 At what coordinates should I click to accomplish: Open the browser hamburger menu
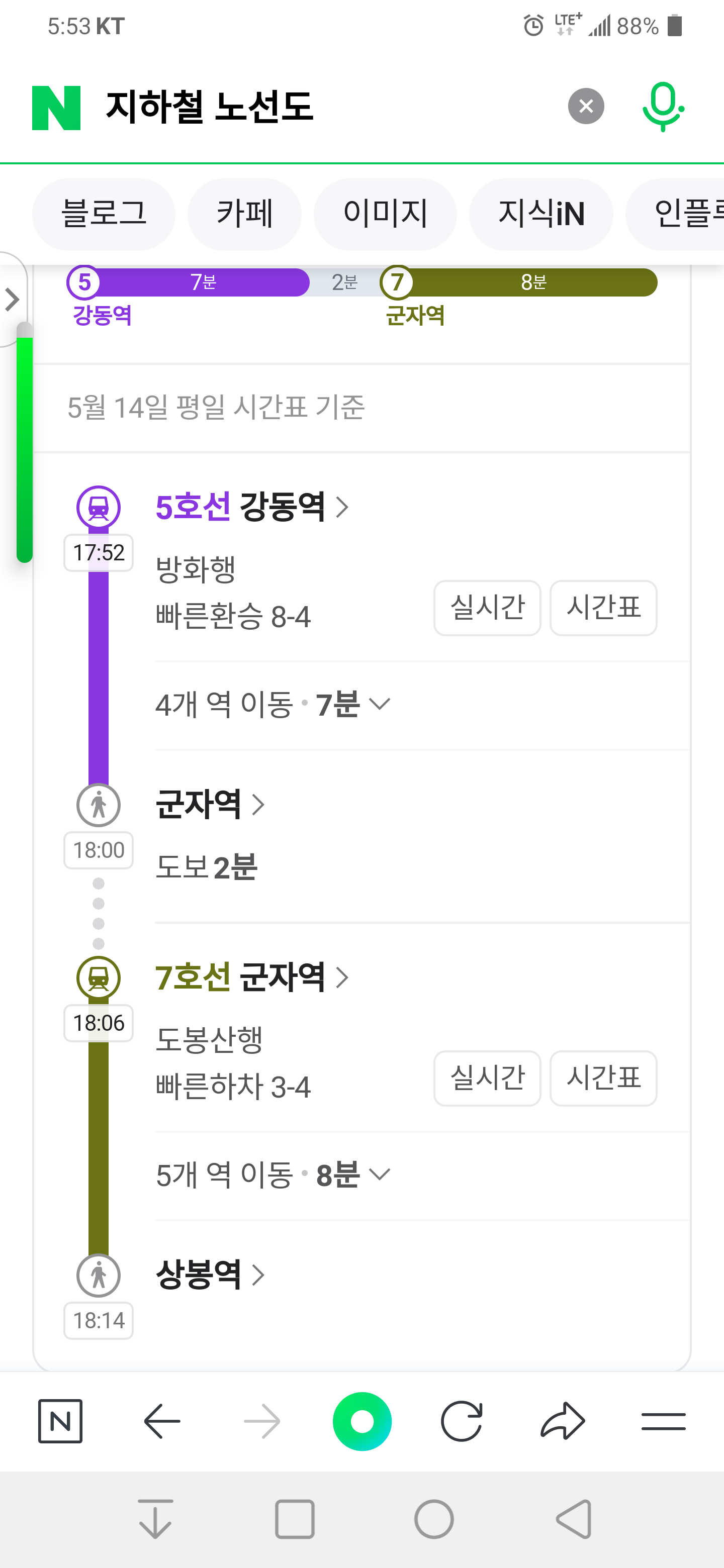coord(663,1421)
